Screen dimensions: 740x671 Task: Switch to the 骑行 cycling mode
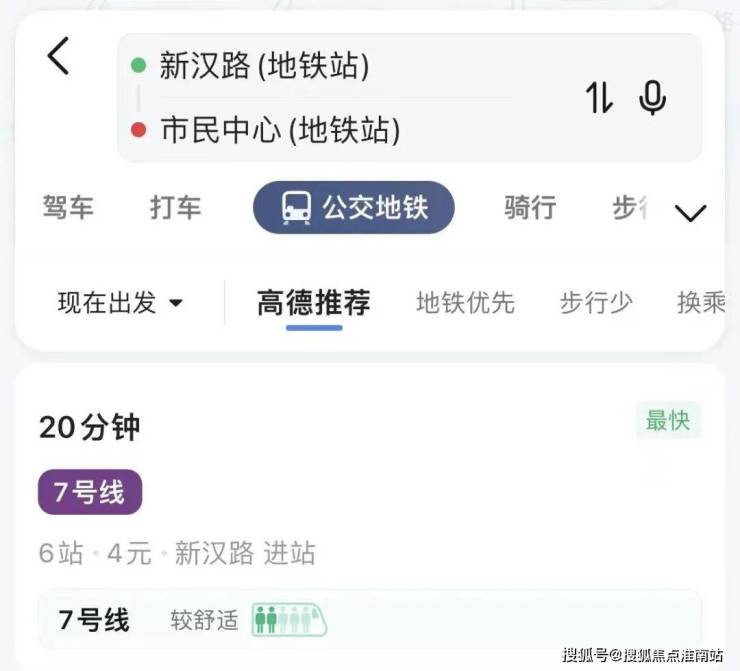click(530, 207)
